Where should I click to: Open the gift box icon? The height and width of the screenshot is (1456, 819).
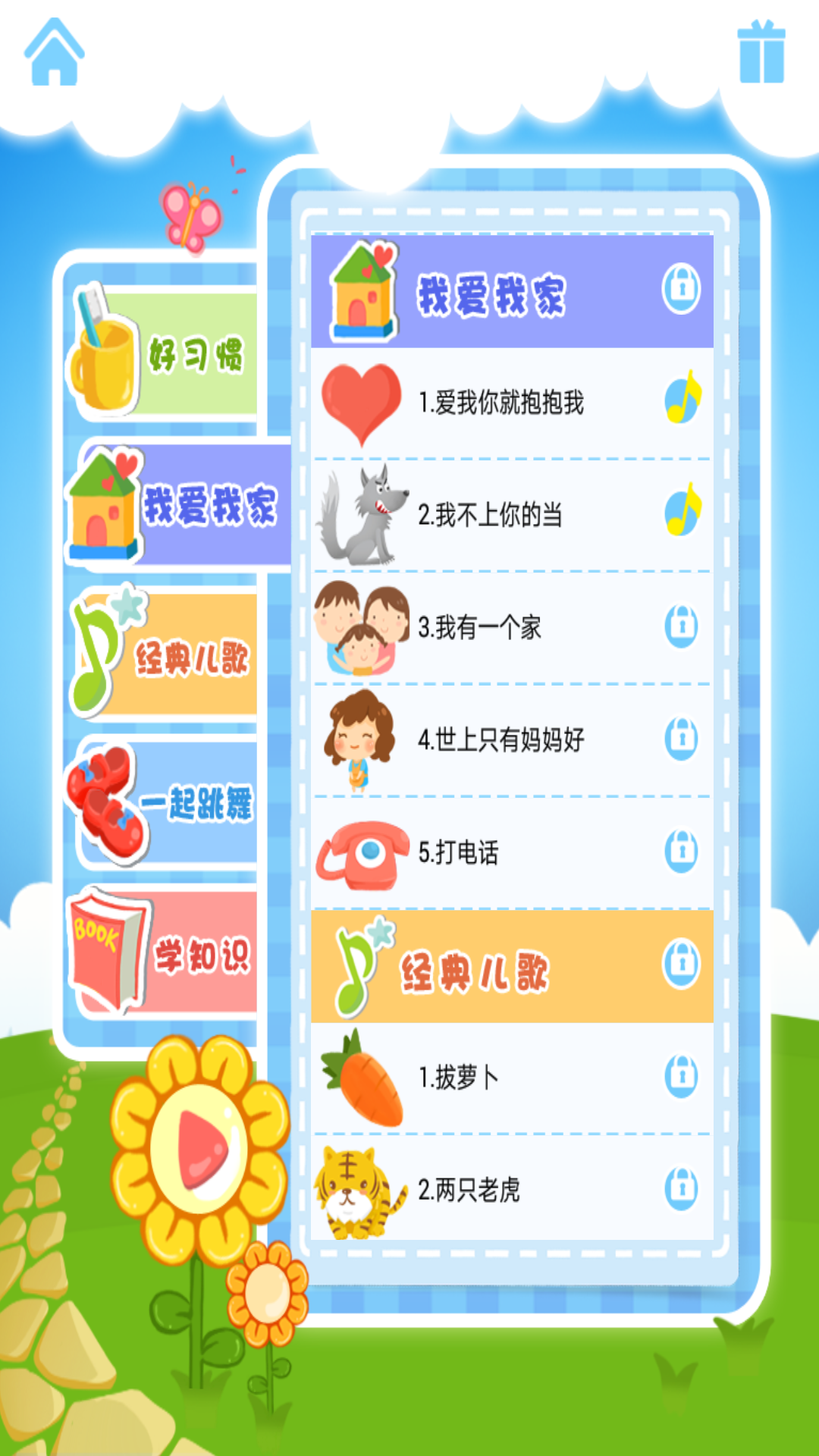click(x=761, y=52)
